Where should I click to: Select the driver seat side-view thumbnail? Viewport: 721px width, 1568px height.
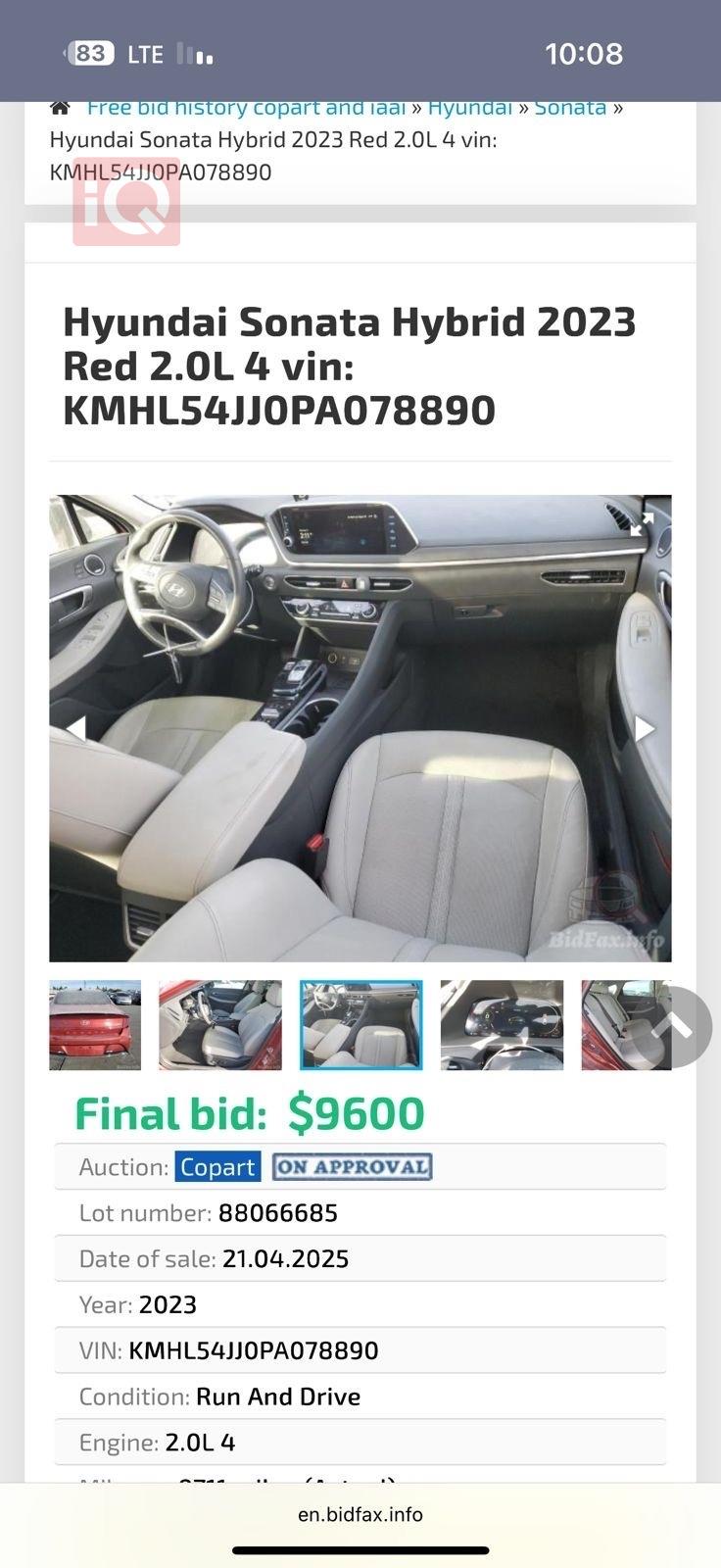(220, 1025)
